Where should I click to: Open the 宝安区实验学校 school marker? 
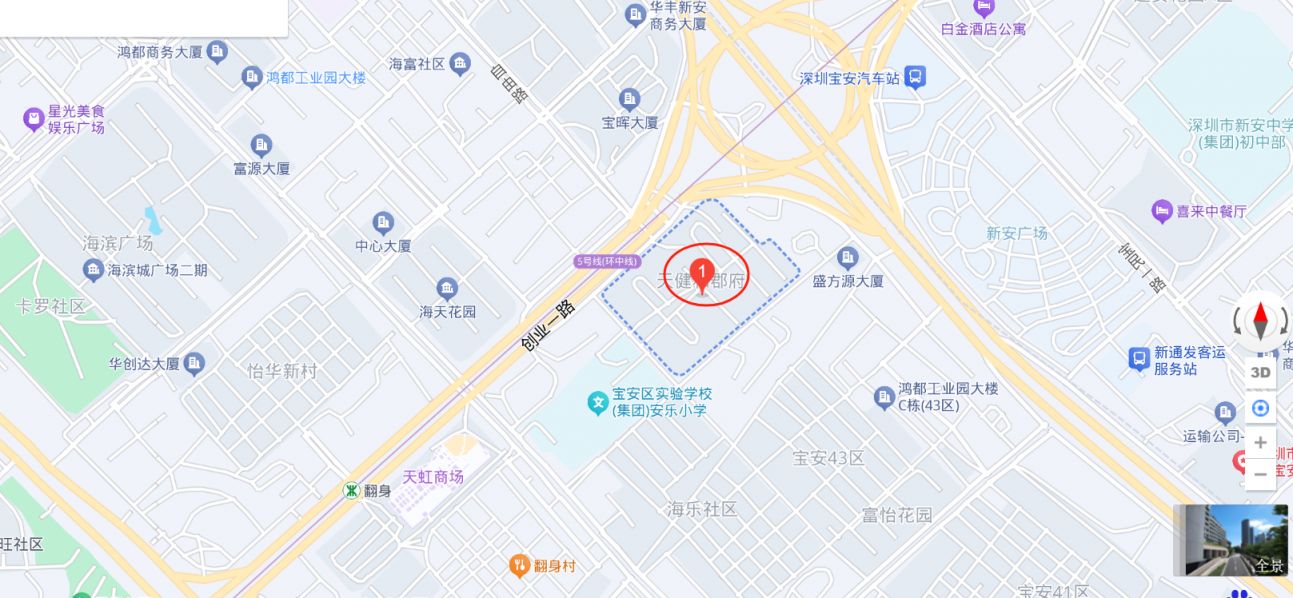(597, 403)
